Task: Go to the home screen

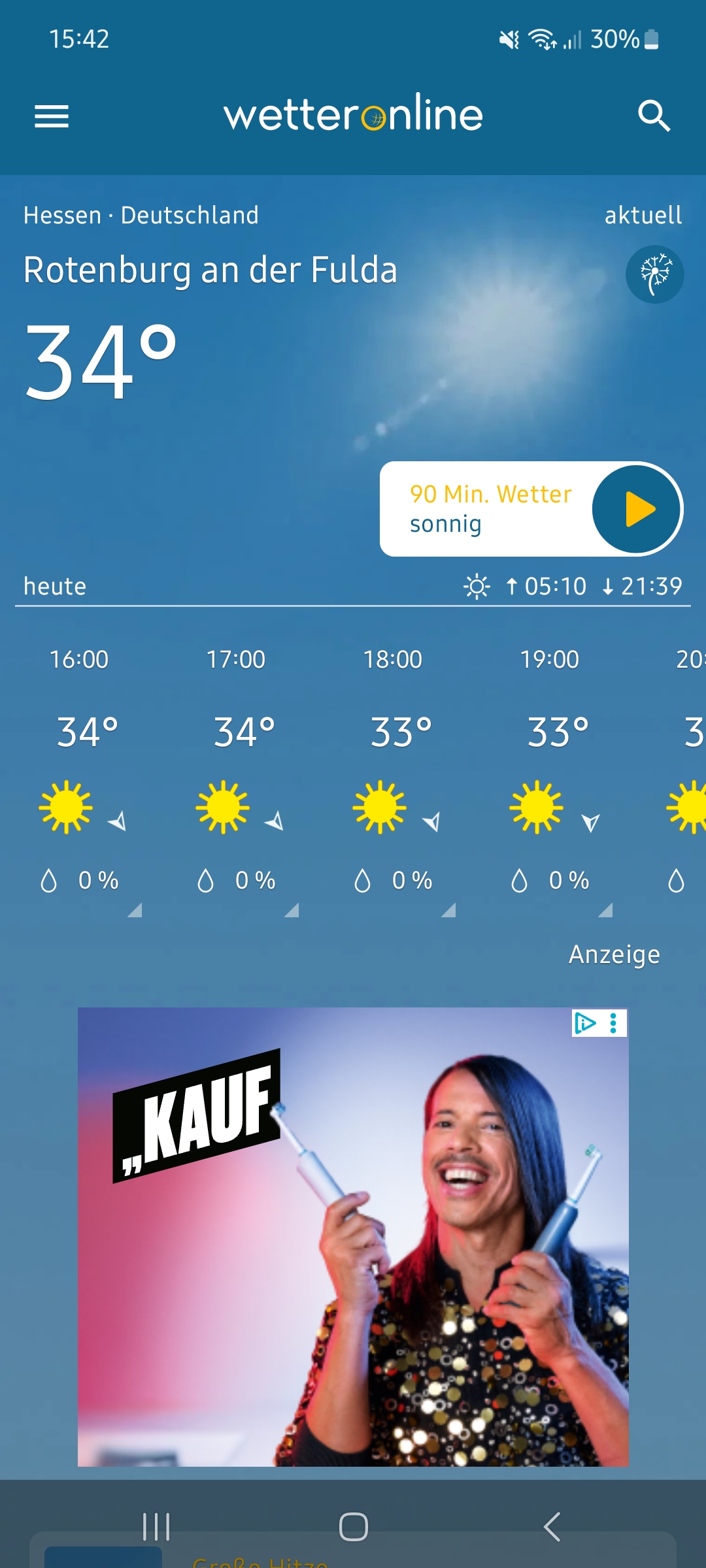Action: [x=353, y=1527]
